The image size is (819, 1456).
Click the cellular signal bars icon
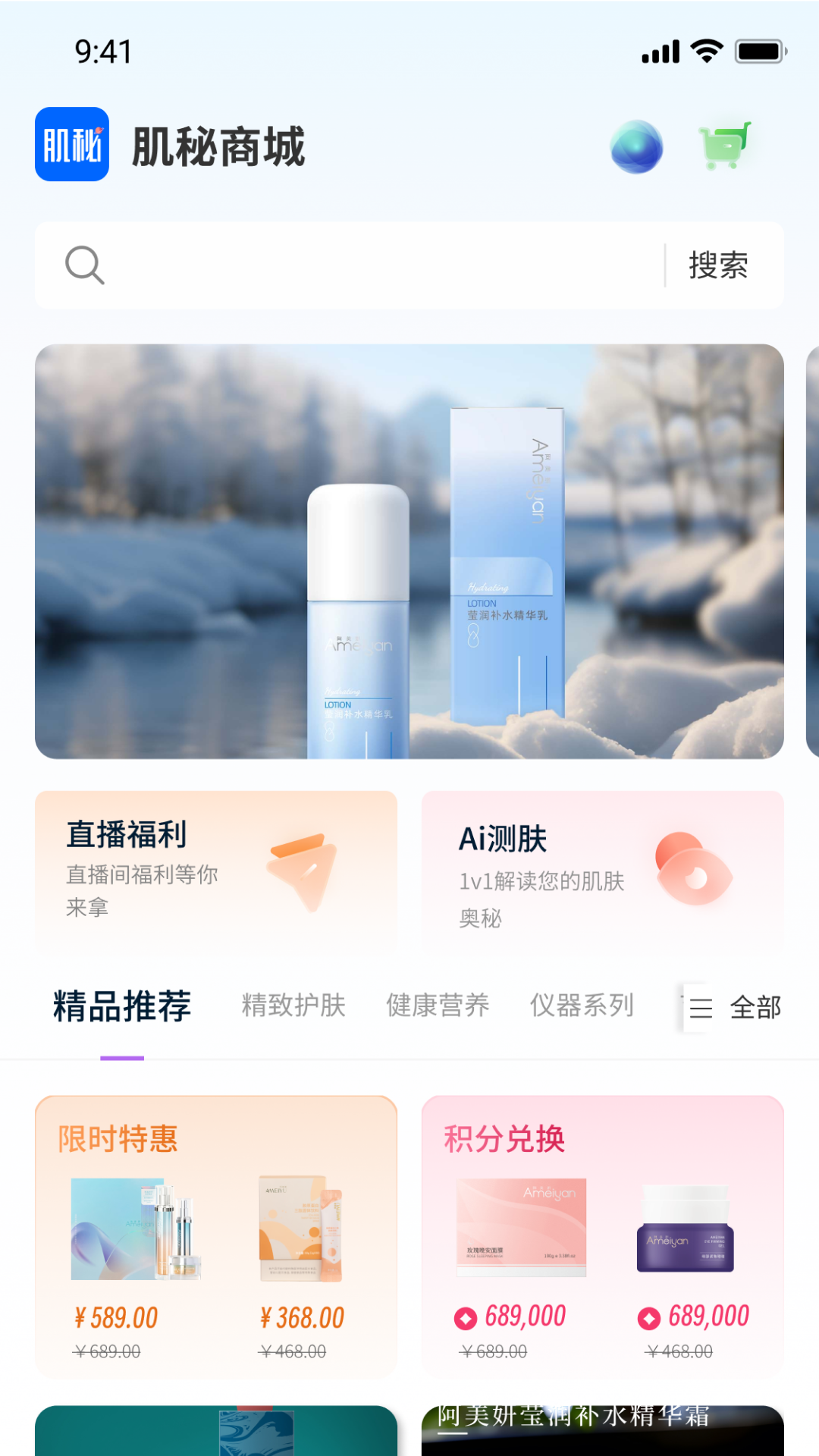(x=658, y=49)
